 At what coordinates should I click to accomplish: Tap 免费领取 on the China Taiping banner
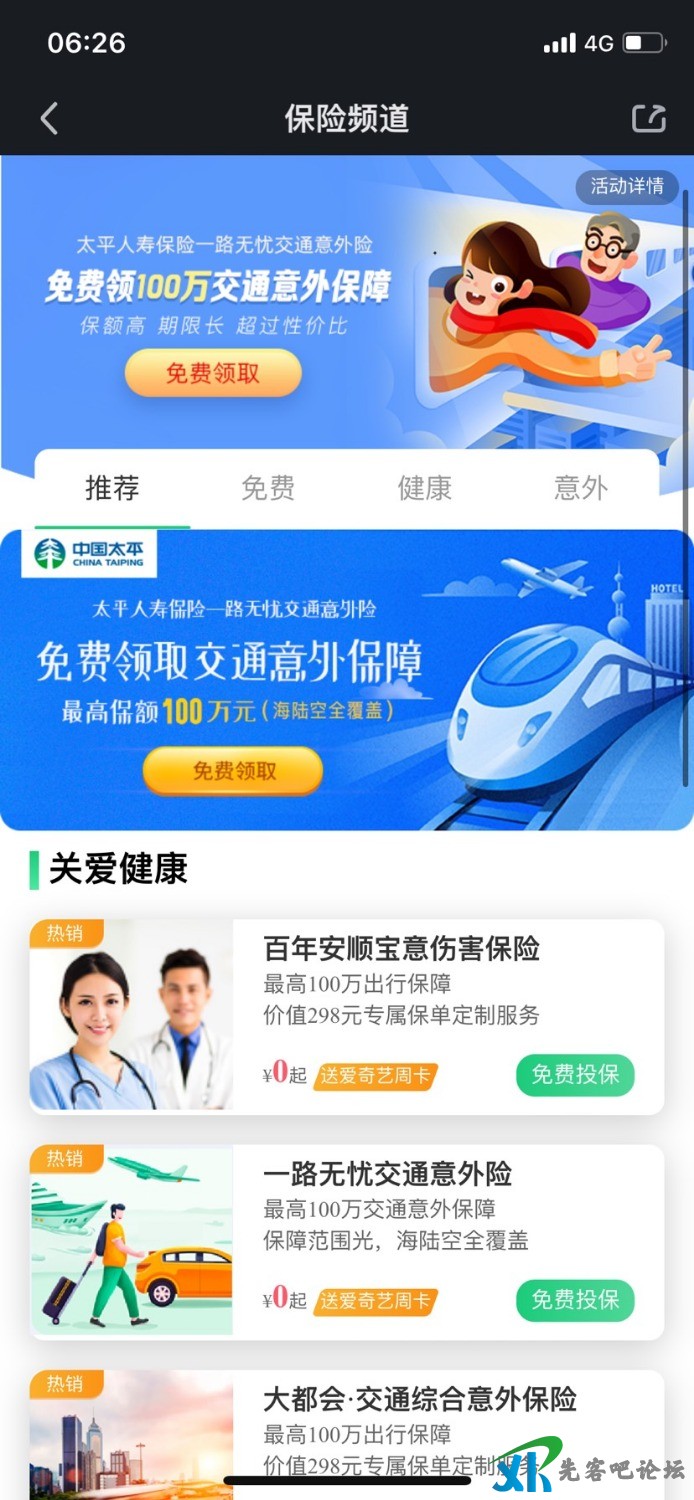pyautogui.click(x=233, y=771)
